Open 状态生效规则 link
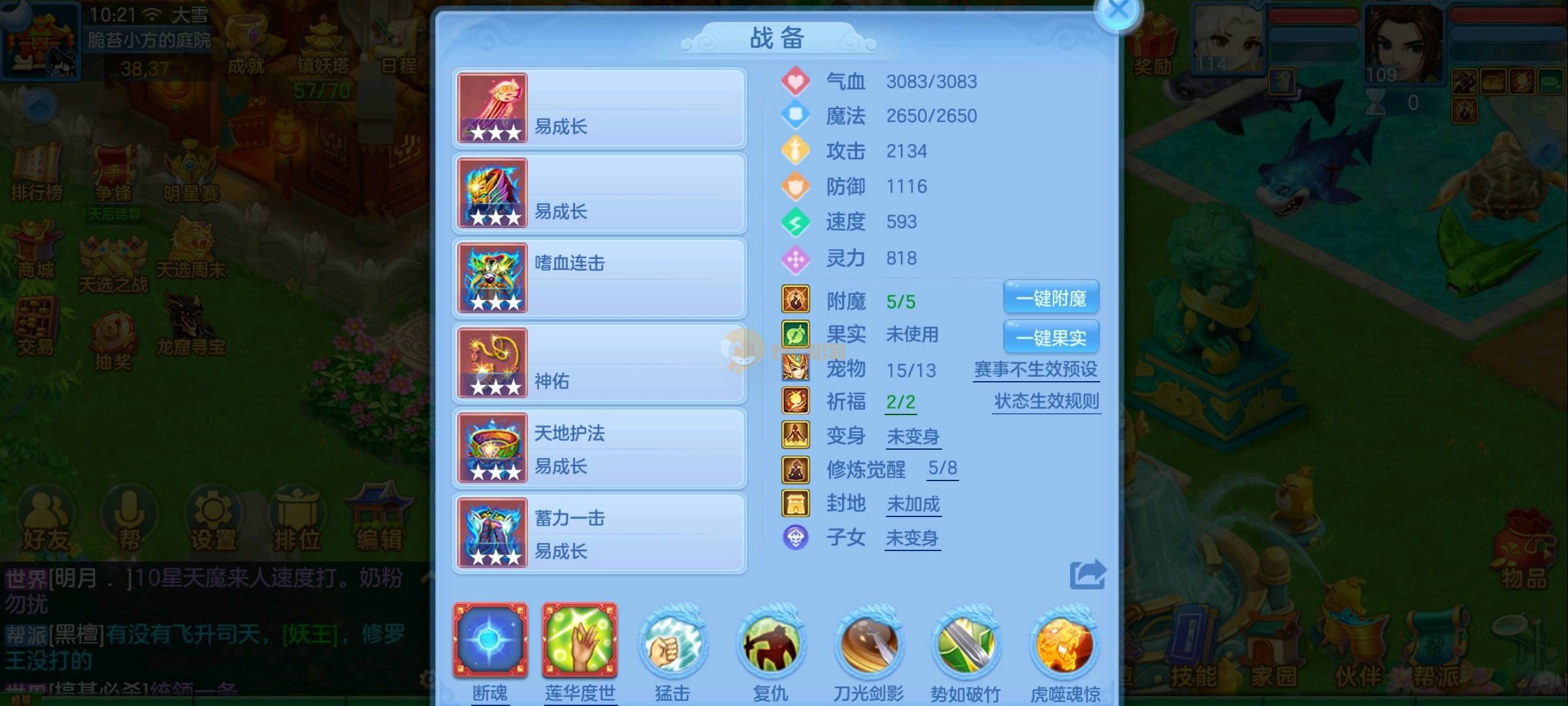 [x=1046, y=401]
